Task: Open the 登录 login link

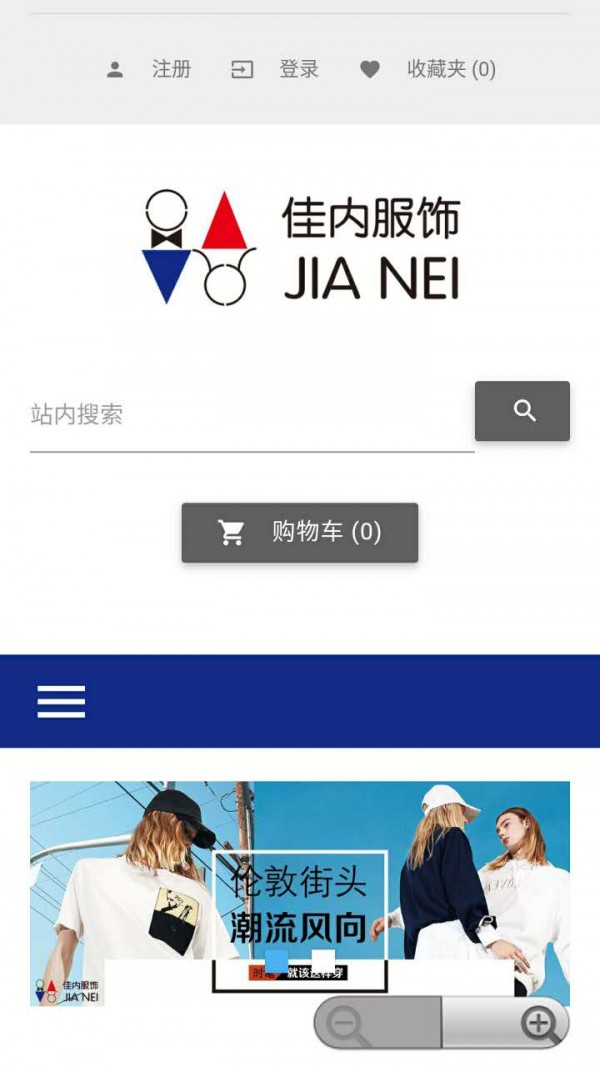Action: 276,69
